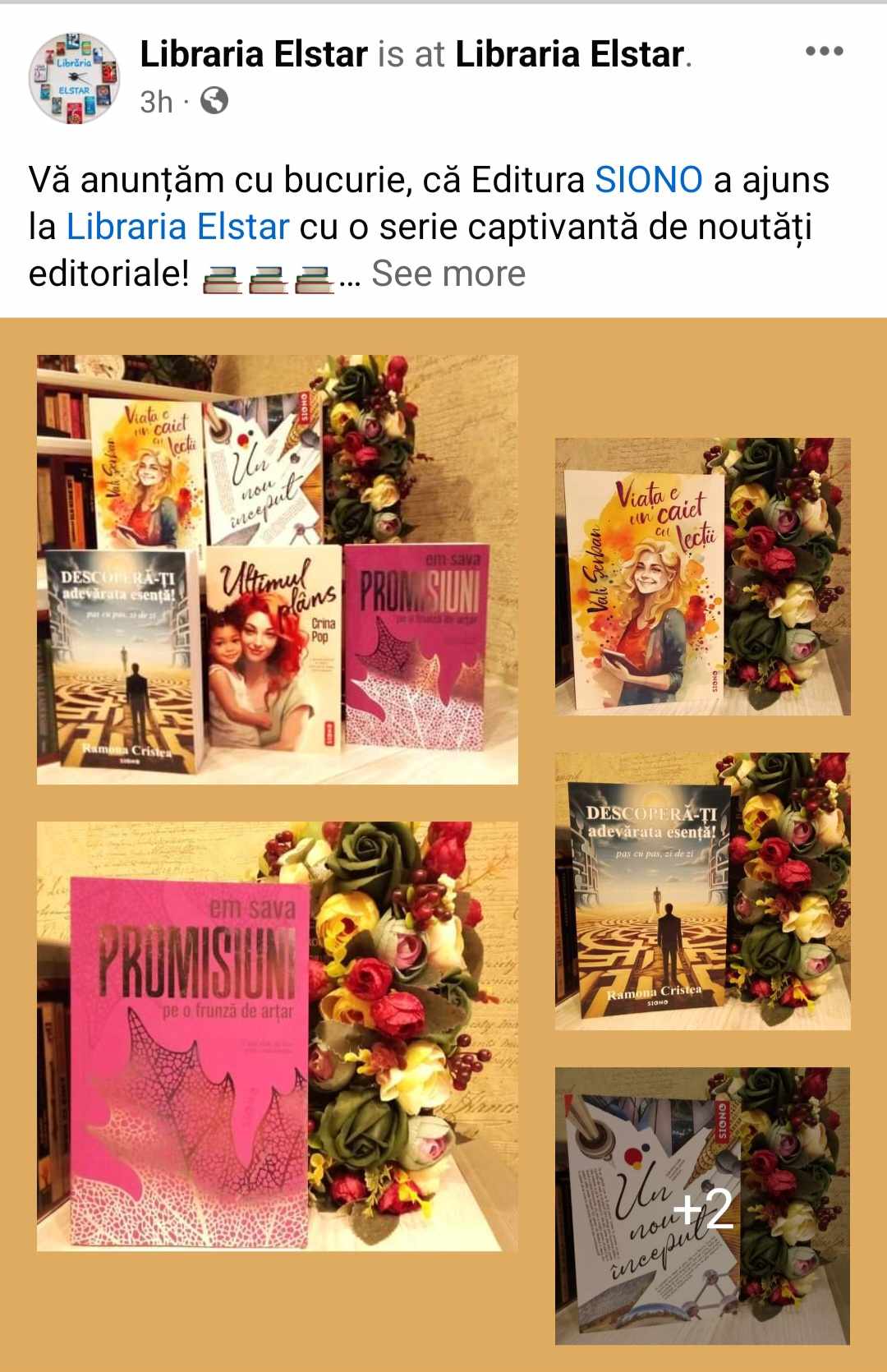887x1372 pixels.
Task: Open the photo of five books together
Action: tap(277, 569)
